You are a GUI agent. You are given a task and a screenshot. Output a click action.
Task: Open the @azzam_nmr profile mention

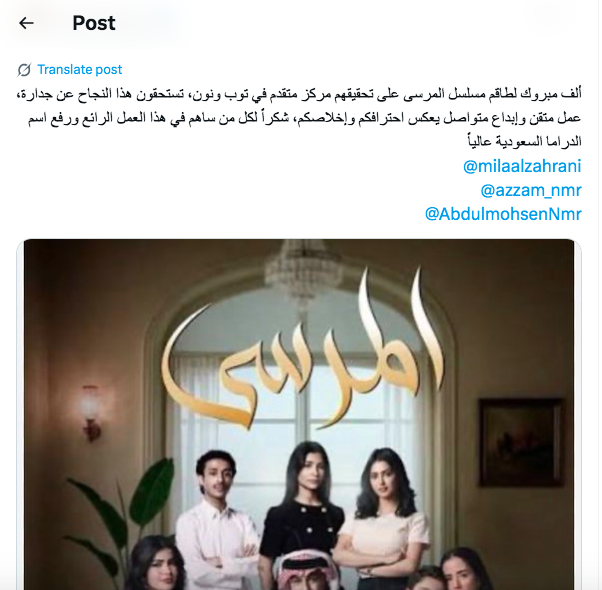click(x=530, y=190)
